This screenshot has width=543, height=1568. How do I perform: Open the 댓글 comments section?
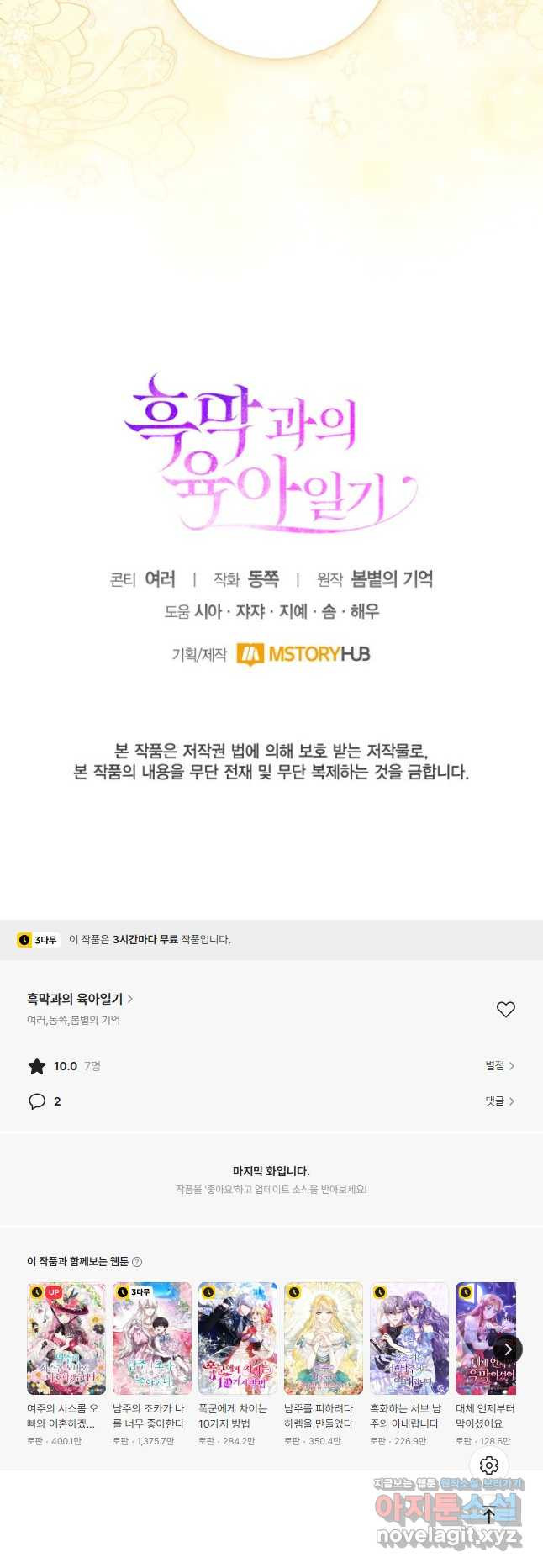point(499,1101)
